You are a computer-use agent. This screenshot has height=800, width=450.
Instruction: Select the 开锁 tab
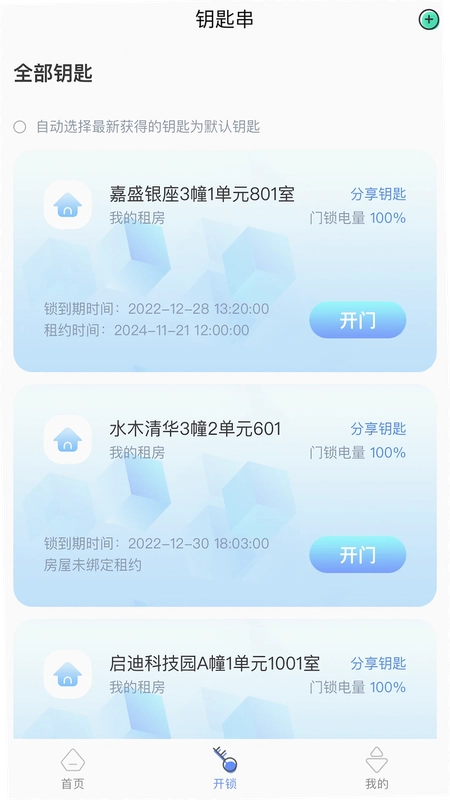click(224, 769)
